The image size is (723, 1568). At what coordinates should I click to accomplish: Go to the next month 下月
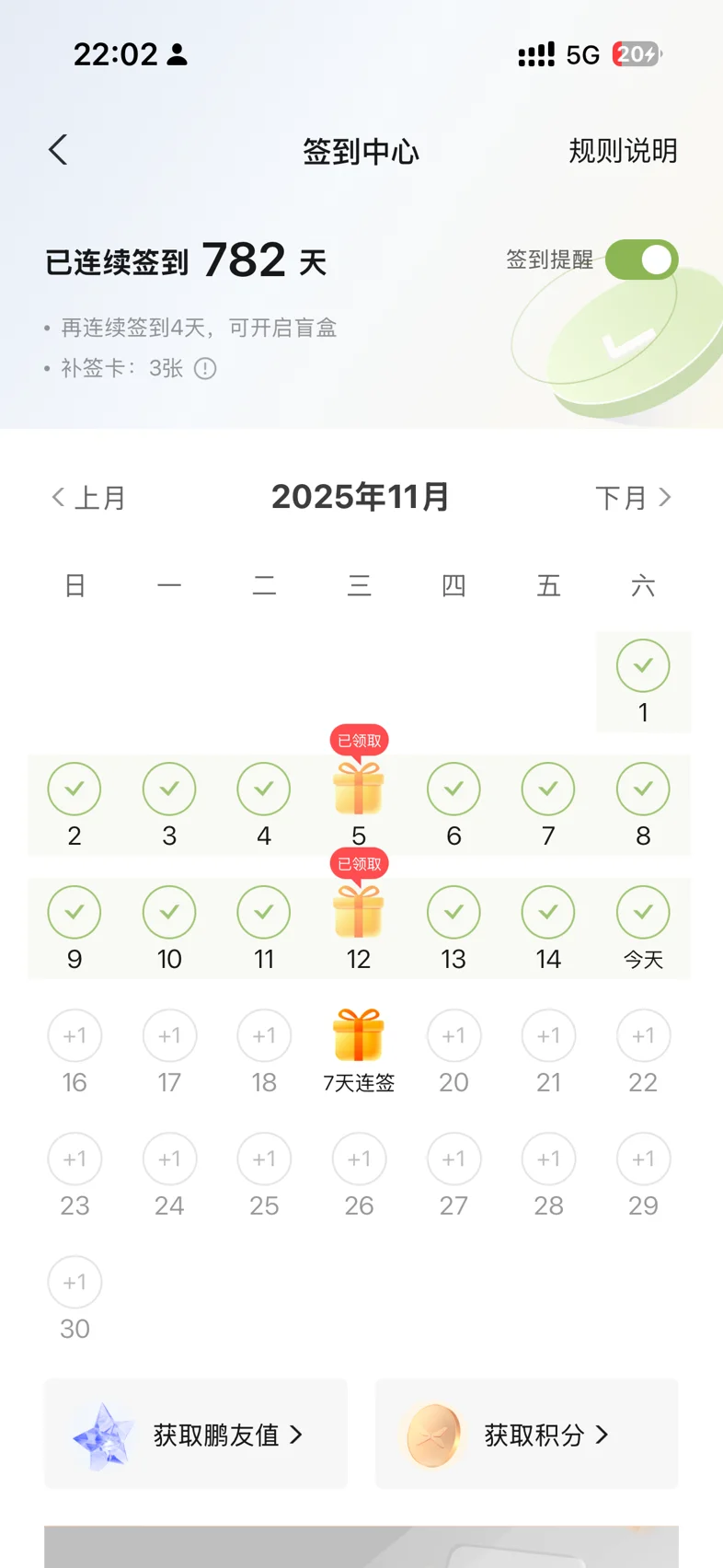click(633, 498)
